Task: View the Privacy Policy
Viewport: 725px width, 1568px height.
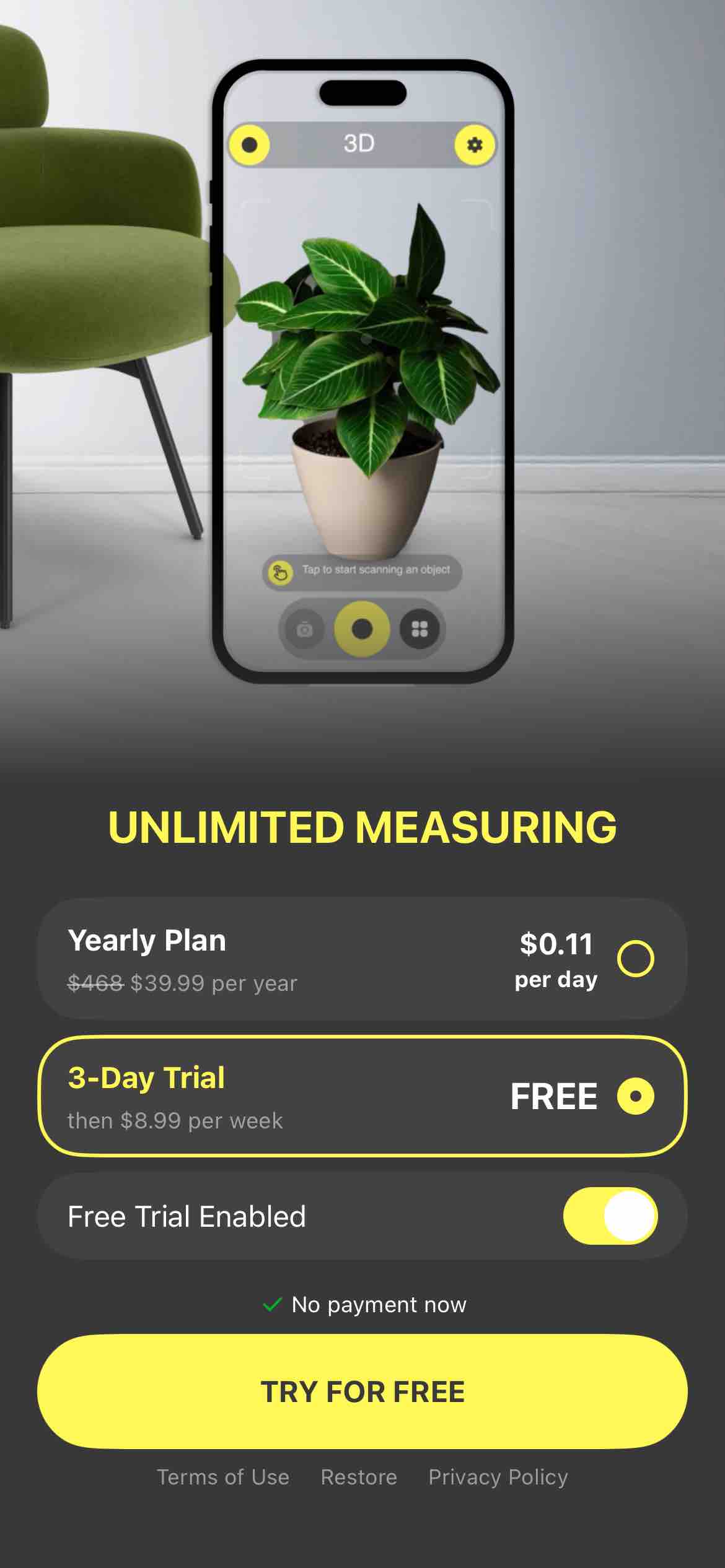Action: pyautogui.click(x=498, y=1477)
